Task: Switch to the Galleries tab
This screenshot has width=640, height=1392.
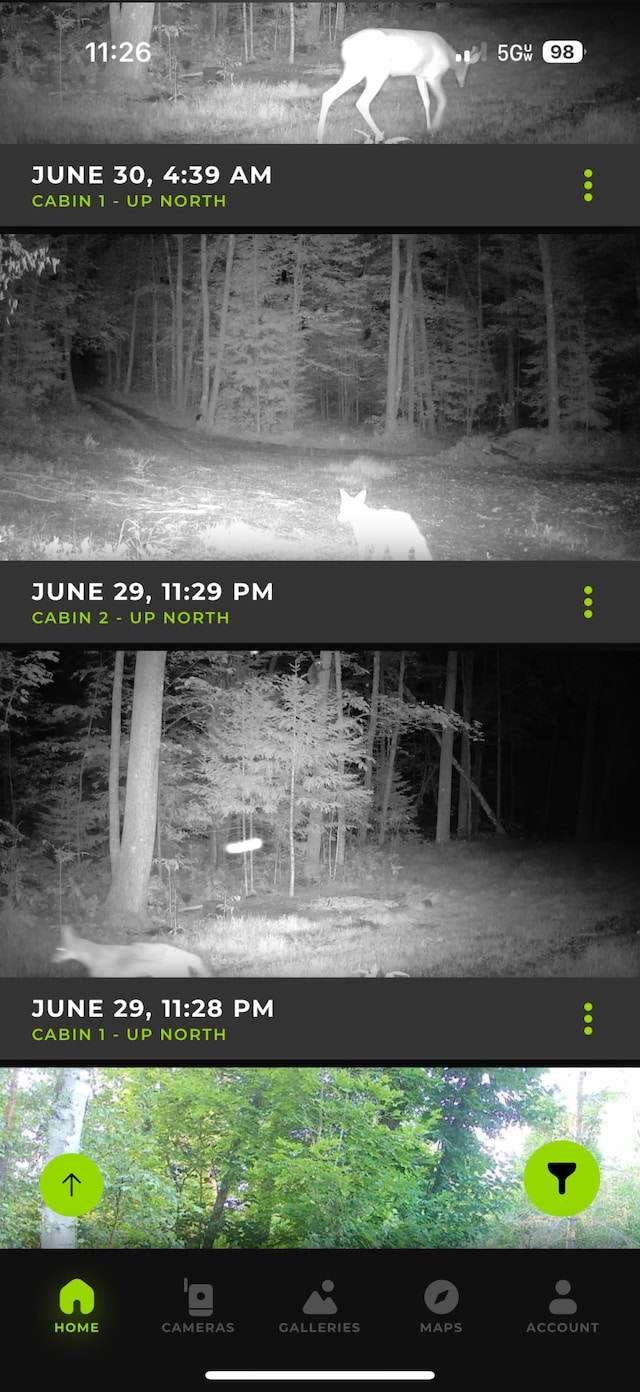Action: pos(320,1307)
